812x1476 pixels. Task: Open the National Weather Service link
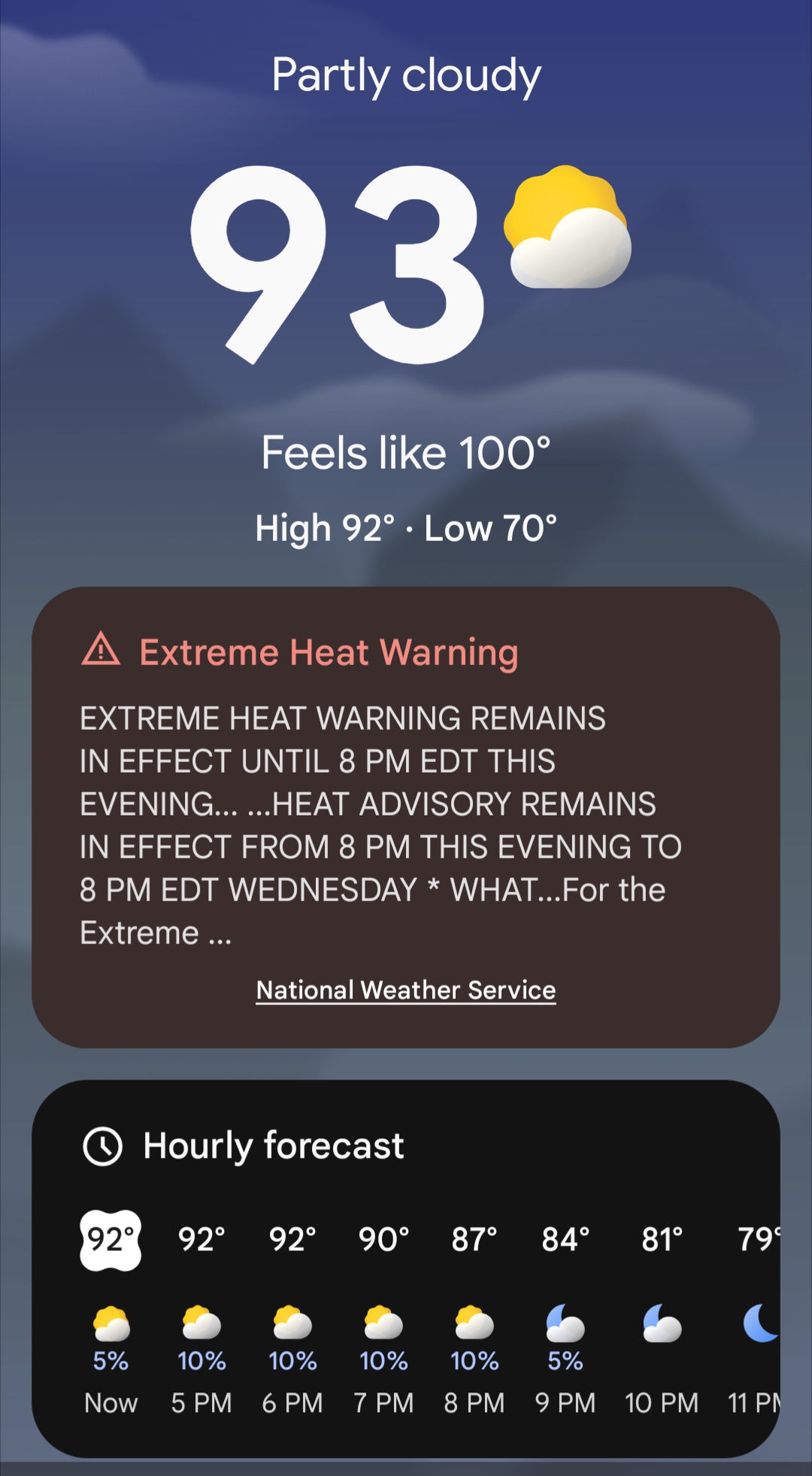click(x=406, y=990)
